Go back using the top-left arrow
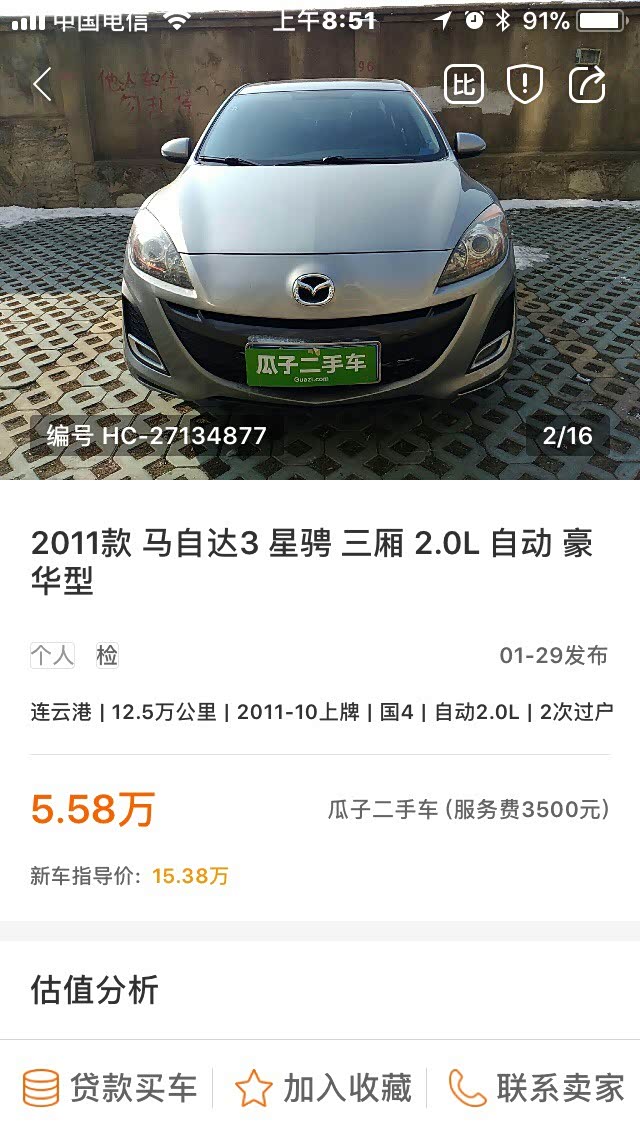 point(42,86)
